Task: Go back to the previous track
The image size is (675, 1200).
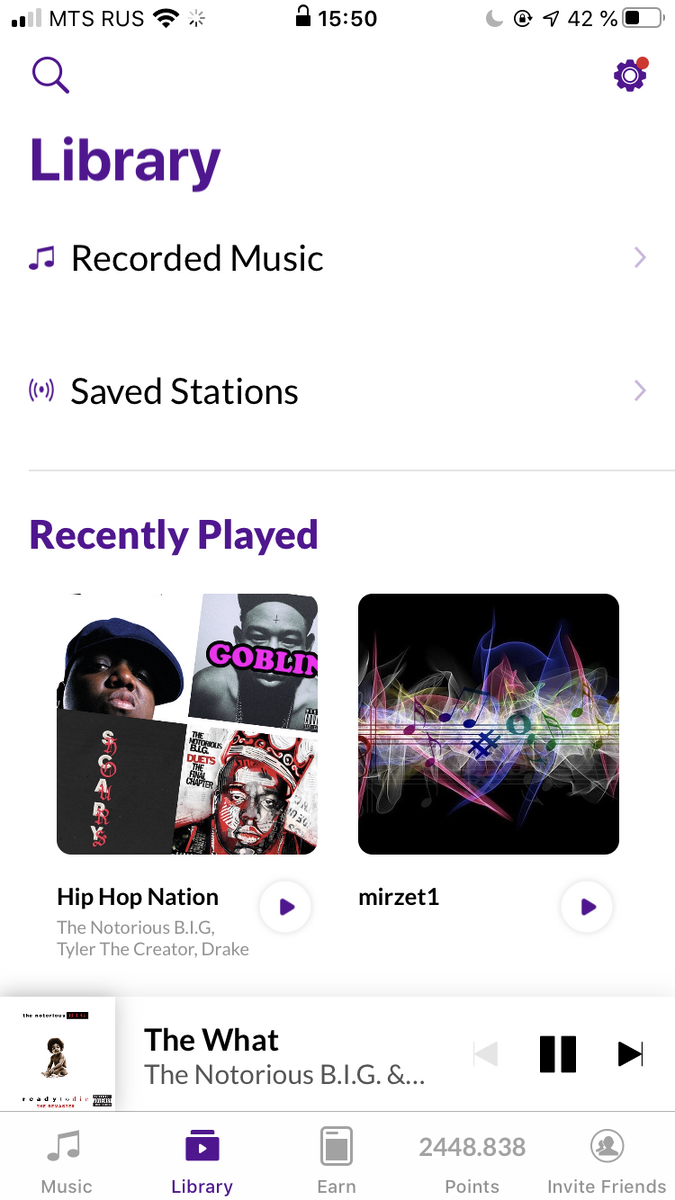Action: pos(486,1054)
